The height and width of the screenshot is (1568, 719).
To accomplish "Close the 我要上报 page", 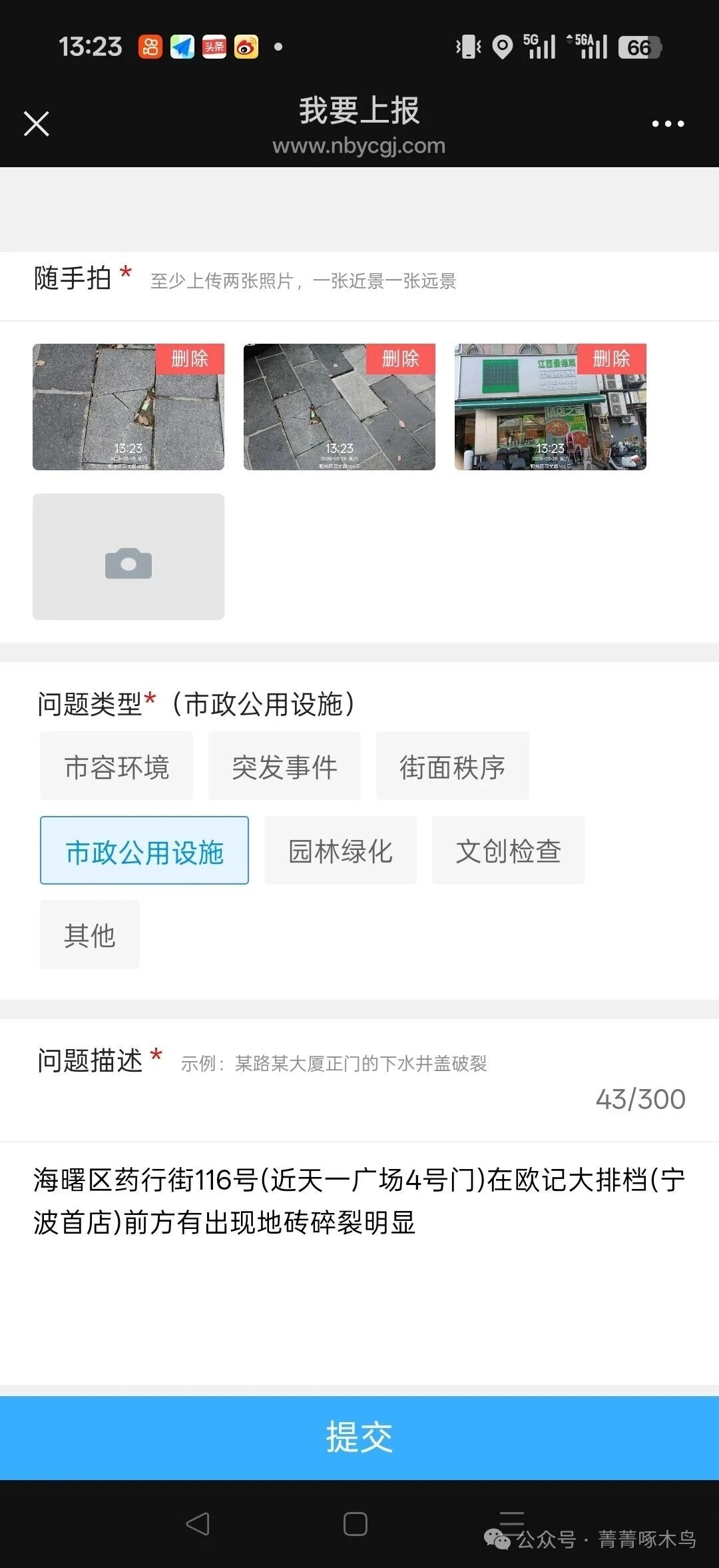I will coord(37,124).
